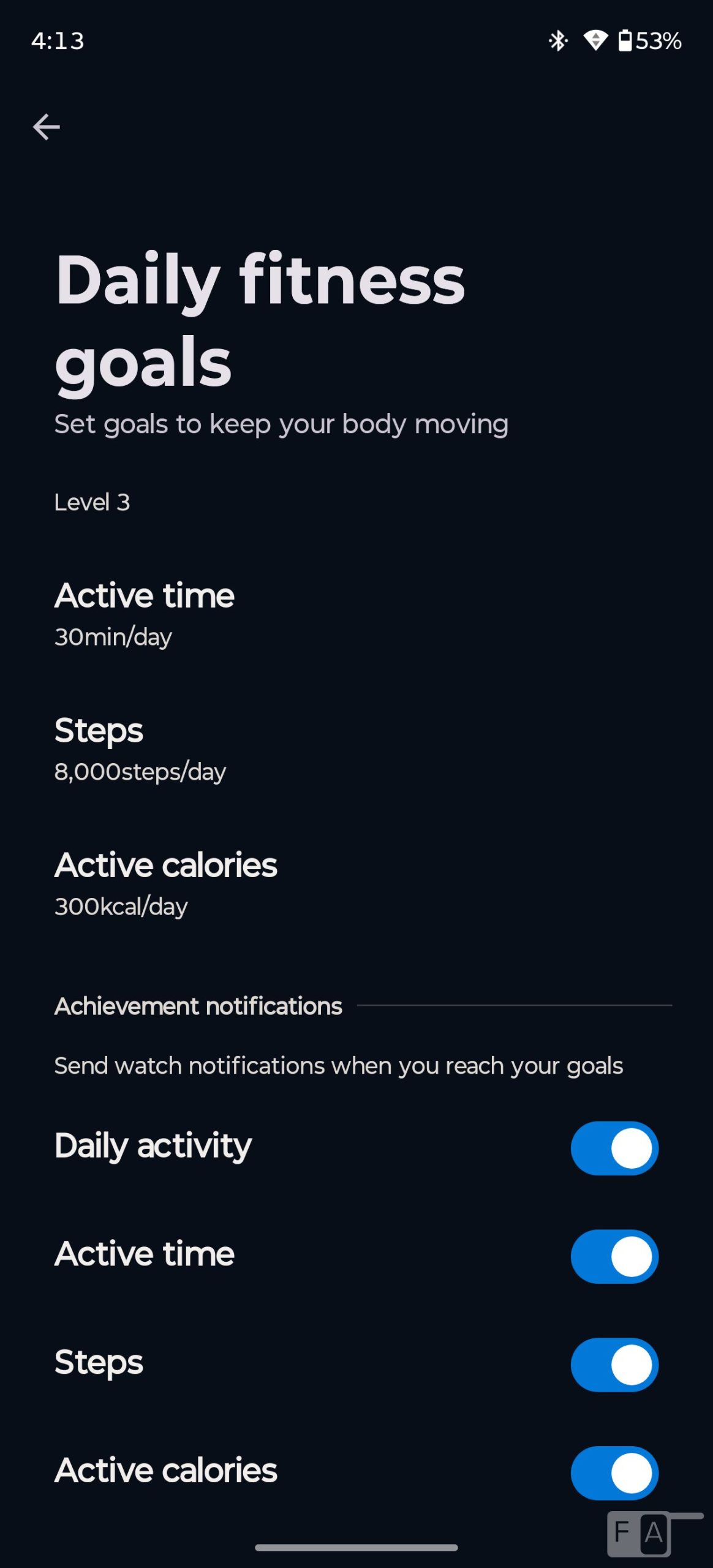Disable the Active time notification switch
Screen dimensions: 713x1568
(614, 1256)
